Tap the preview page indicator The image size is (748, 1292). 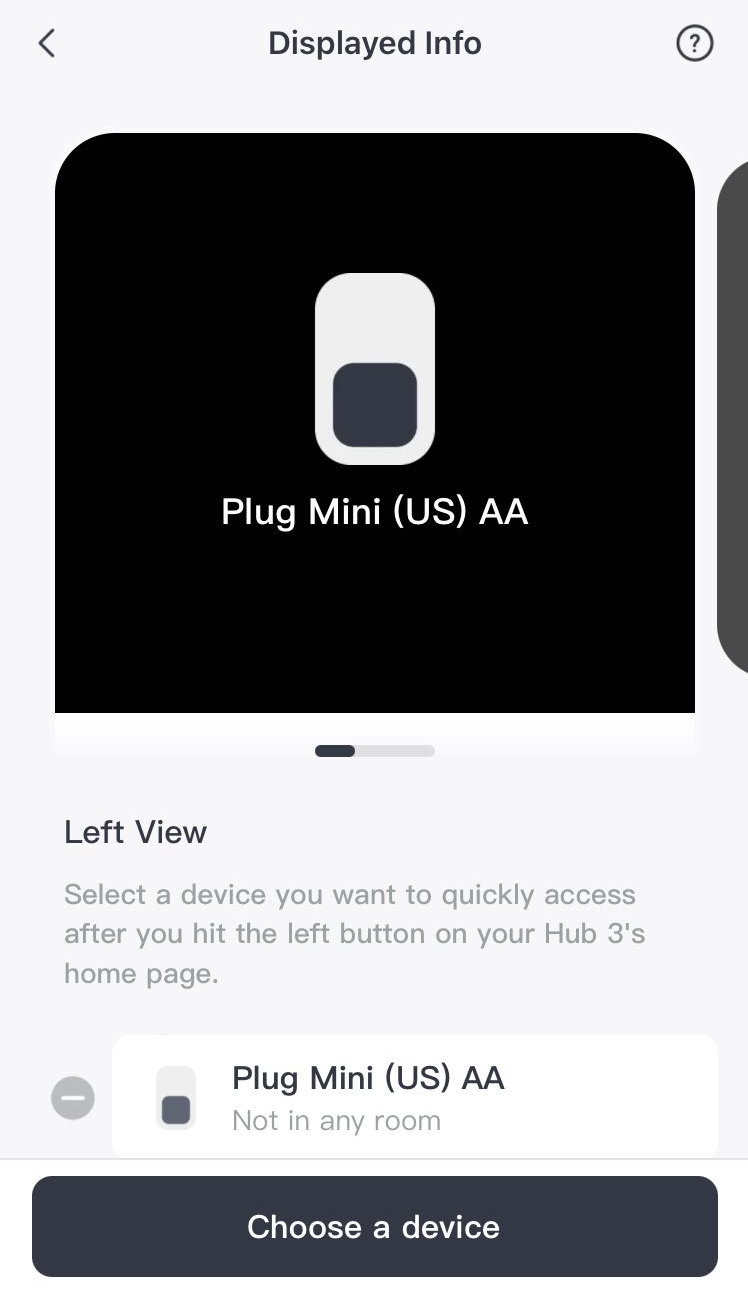374,751
